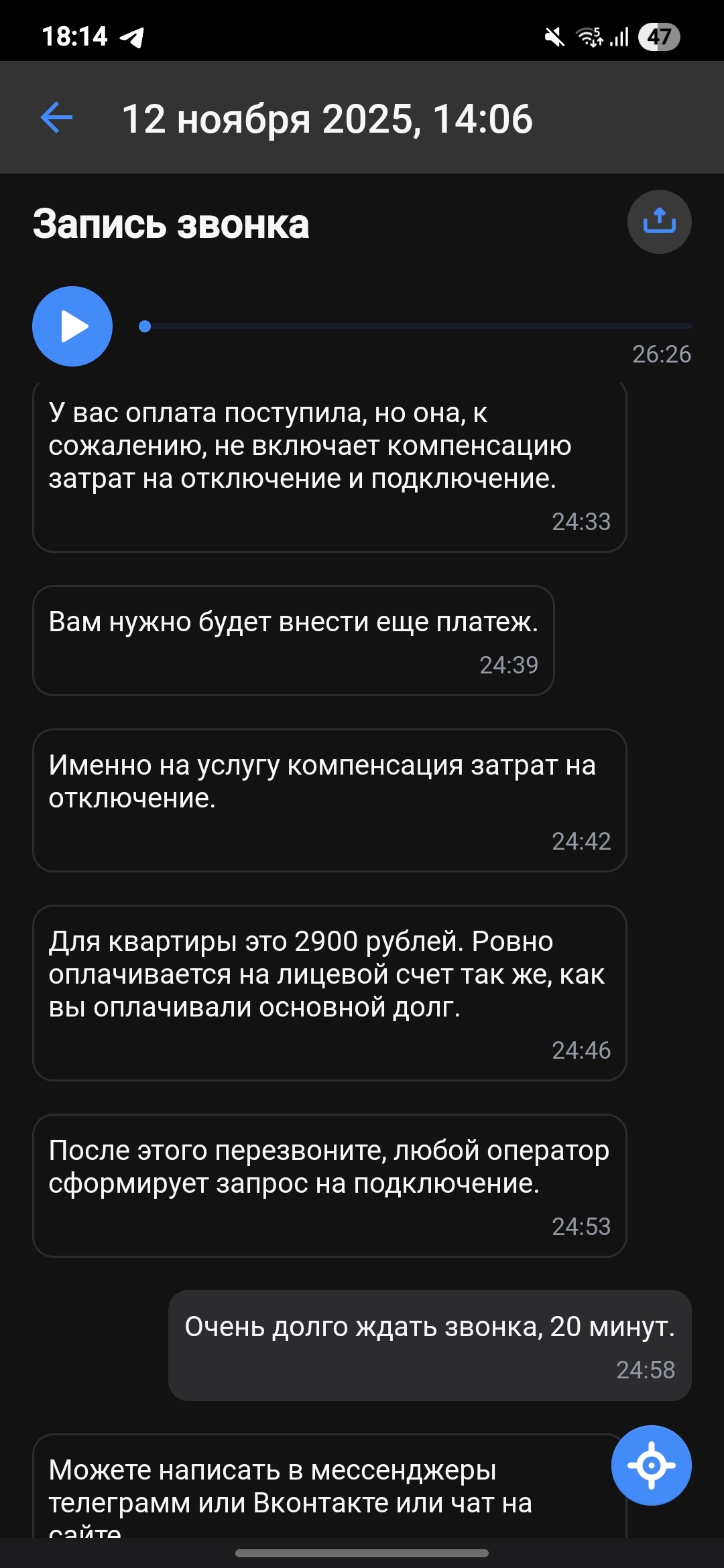Share the call recording

pyautogui.click(x=659, y=222)
